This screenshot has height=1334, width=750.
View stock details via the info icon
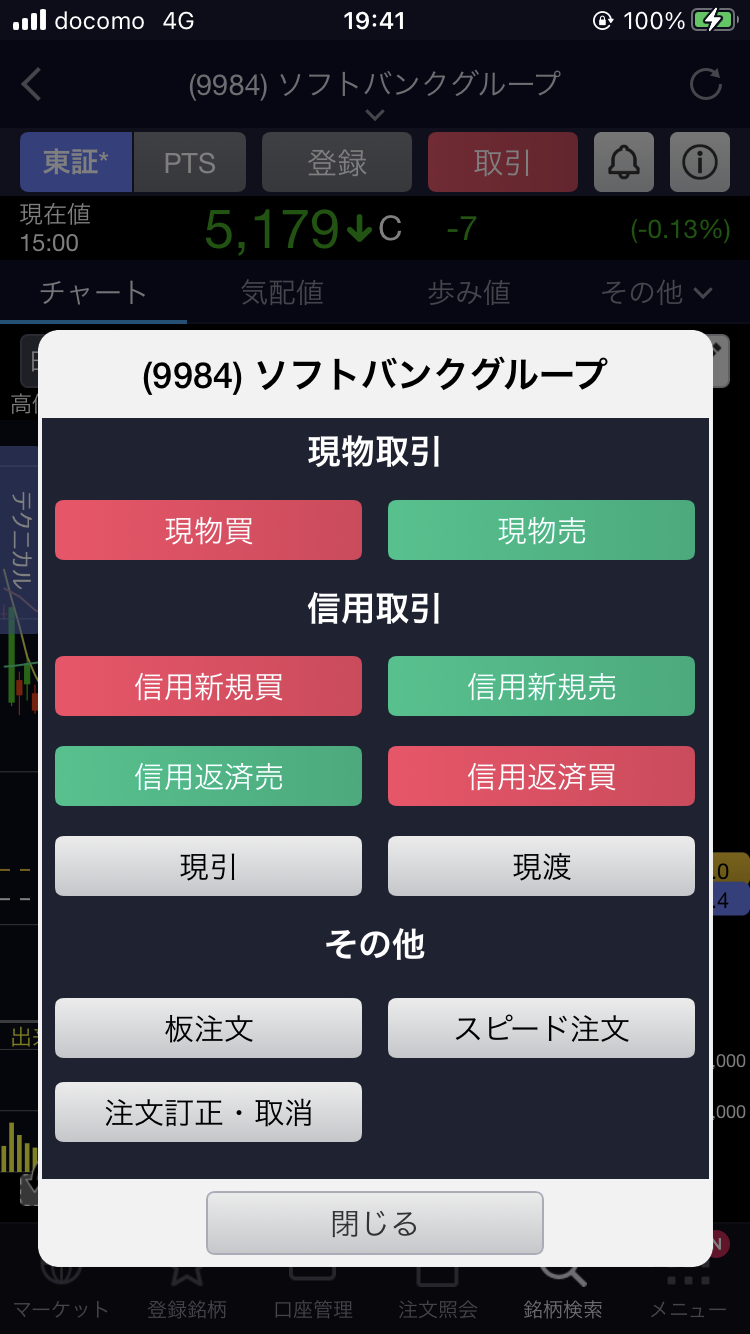699,162
